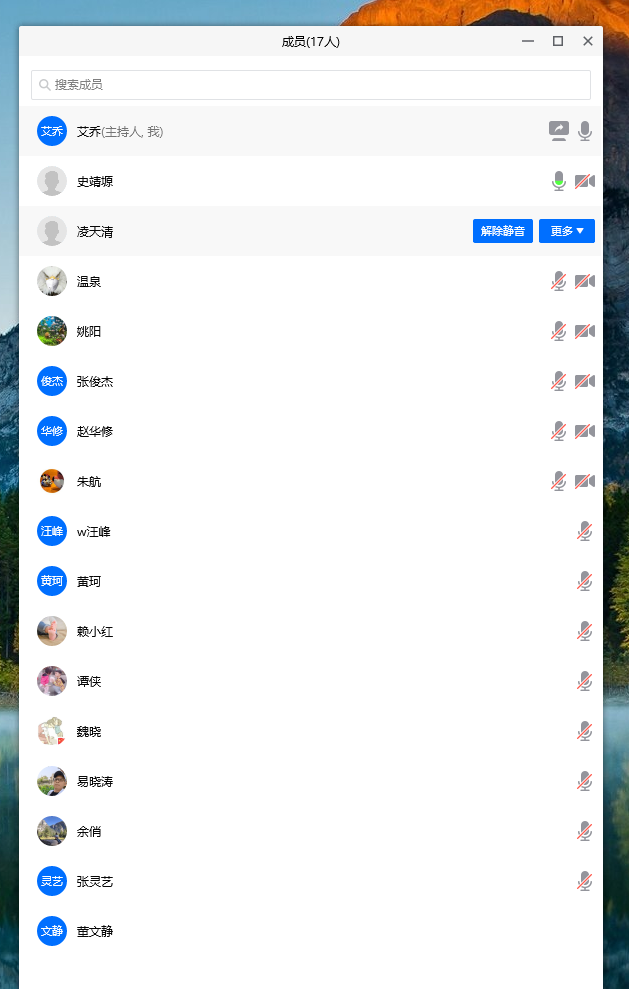Unmute 凌天清 with the 解除静音 button

tap(502, 231)
